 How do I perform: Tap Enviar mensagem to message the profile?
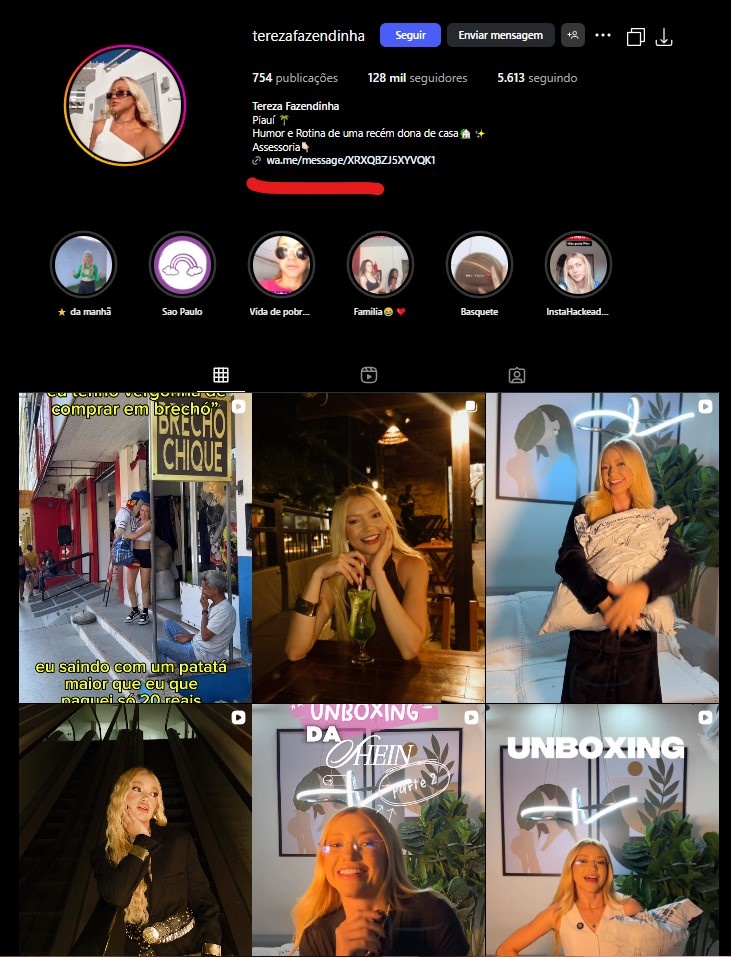pyautogui.click(x=500, y=35)
